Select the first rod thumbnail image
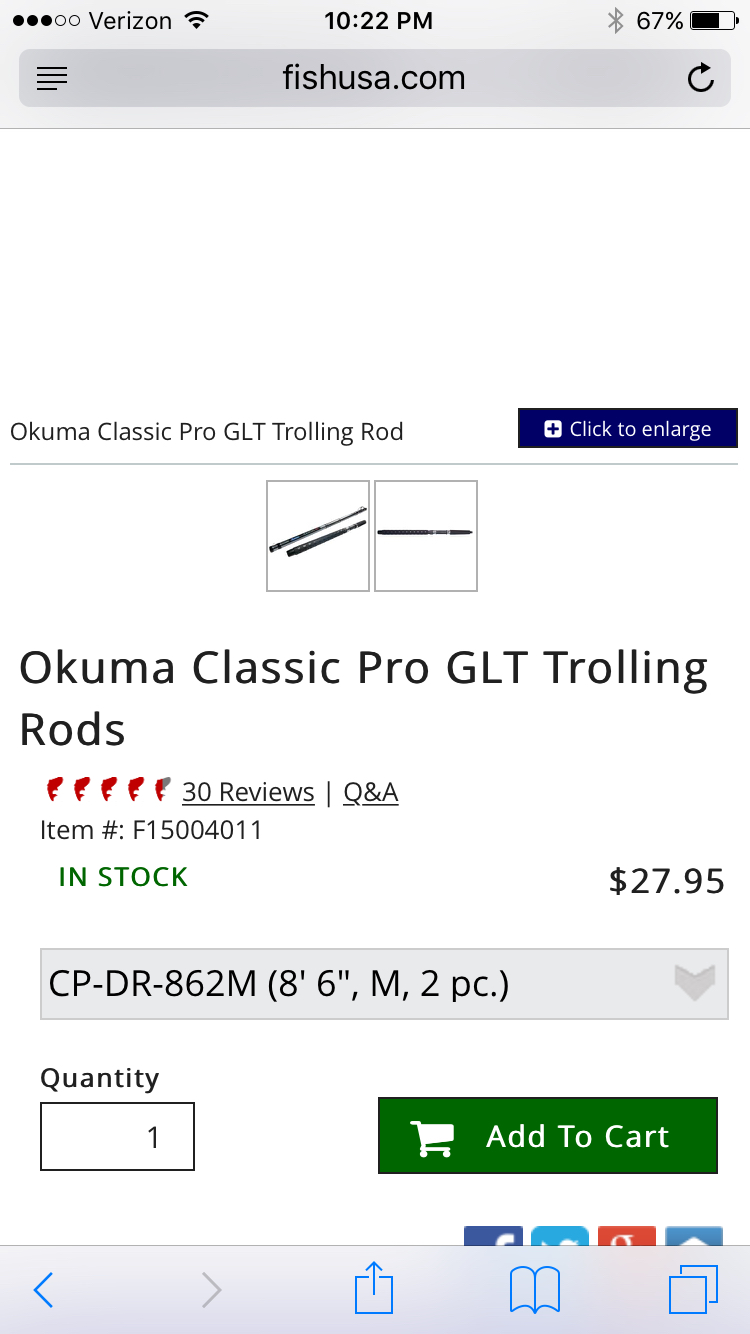Image resolution: width=750 pixels, height=1334 pixels. 318,536
